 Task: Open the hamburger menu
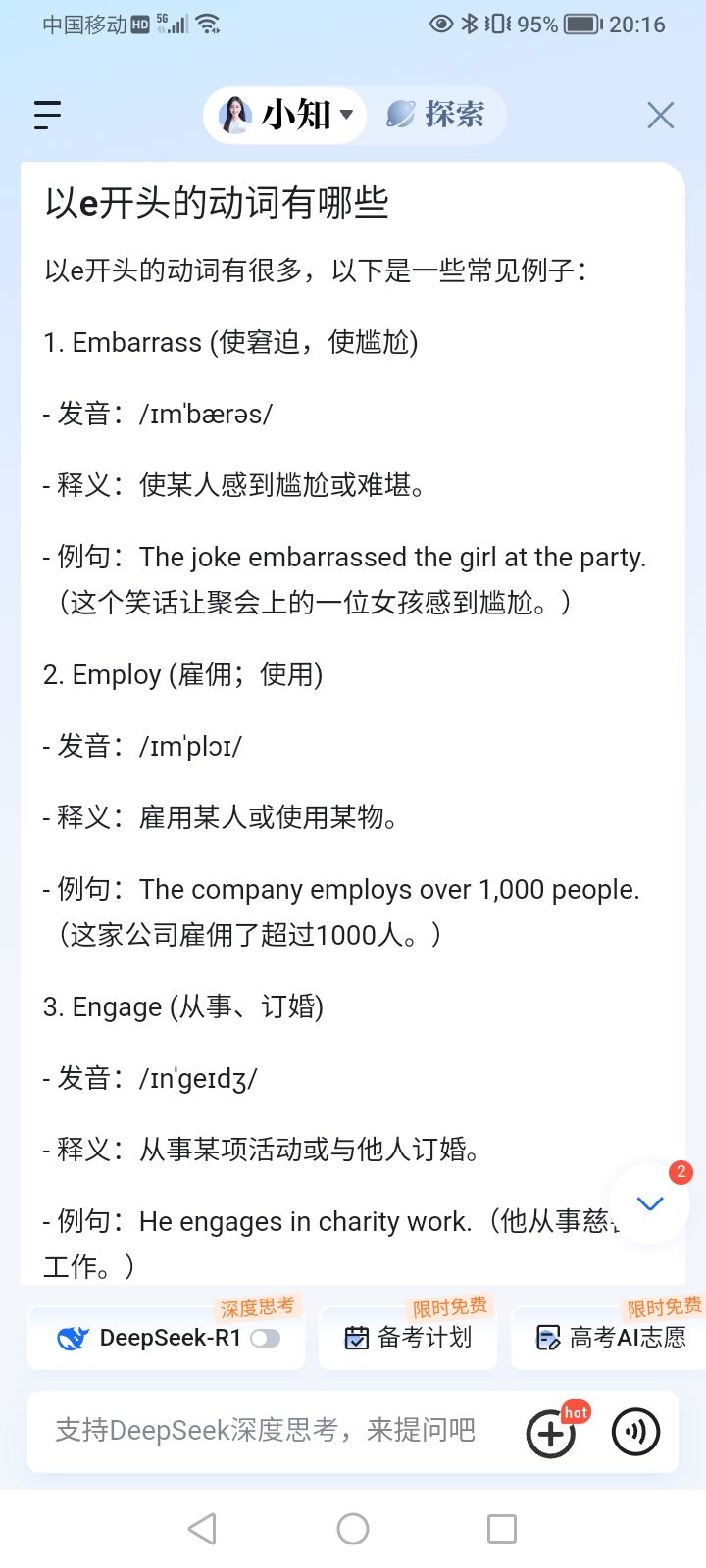(47, 115)
